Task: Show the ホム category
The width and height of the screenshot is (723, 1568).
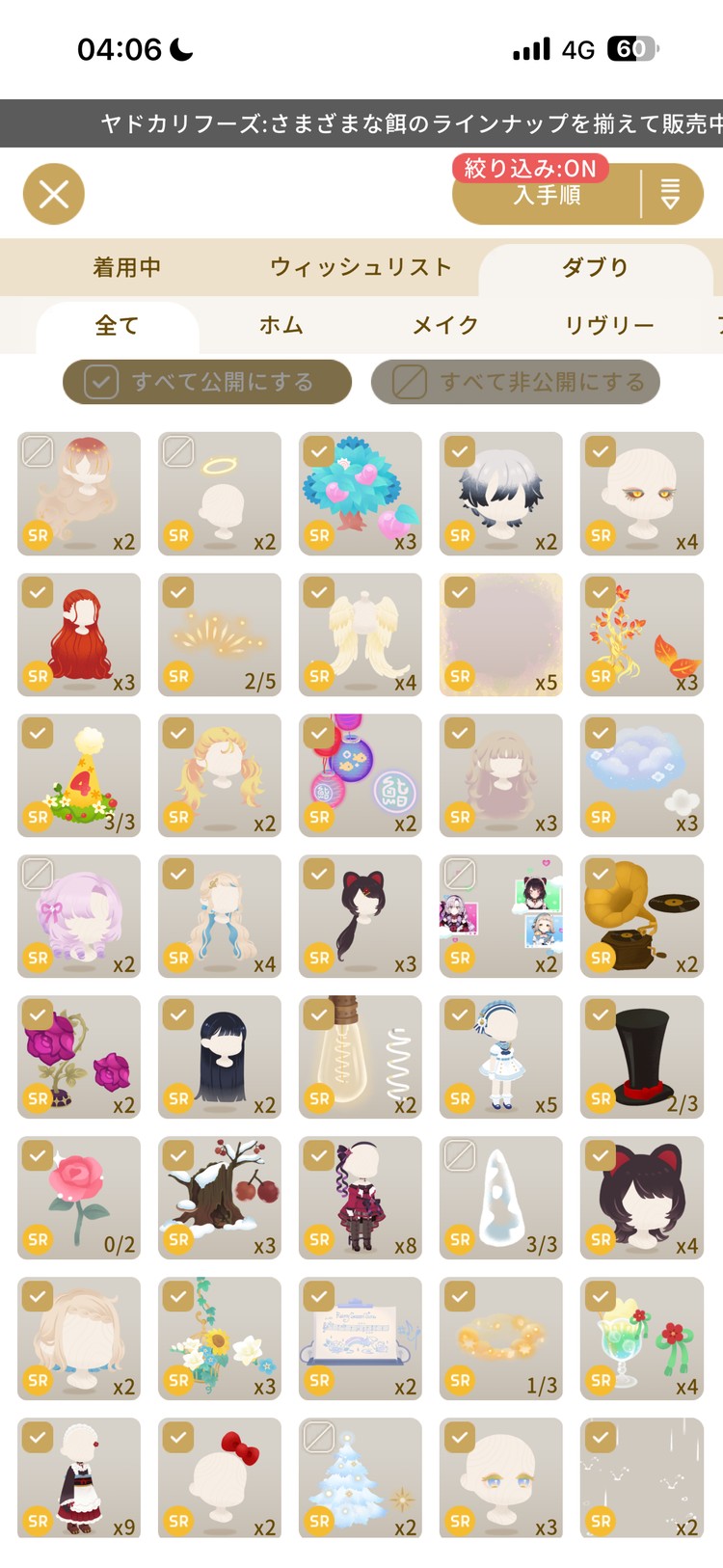Action: (x=281, y=326)
